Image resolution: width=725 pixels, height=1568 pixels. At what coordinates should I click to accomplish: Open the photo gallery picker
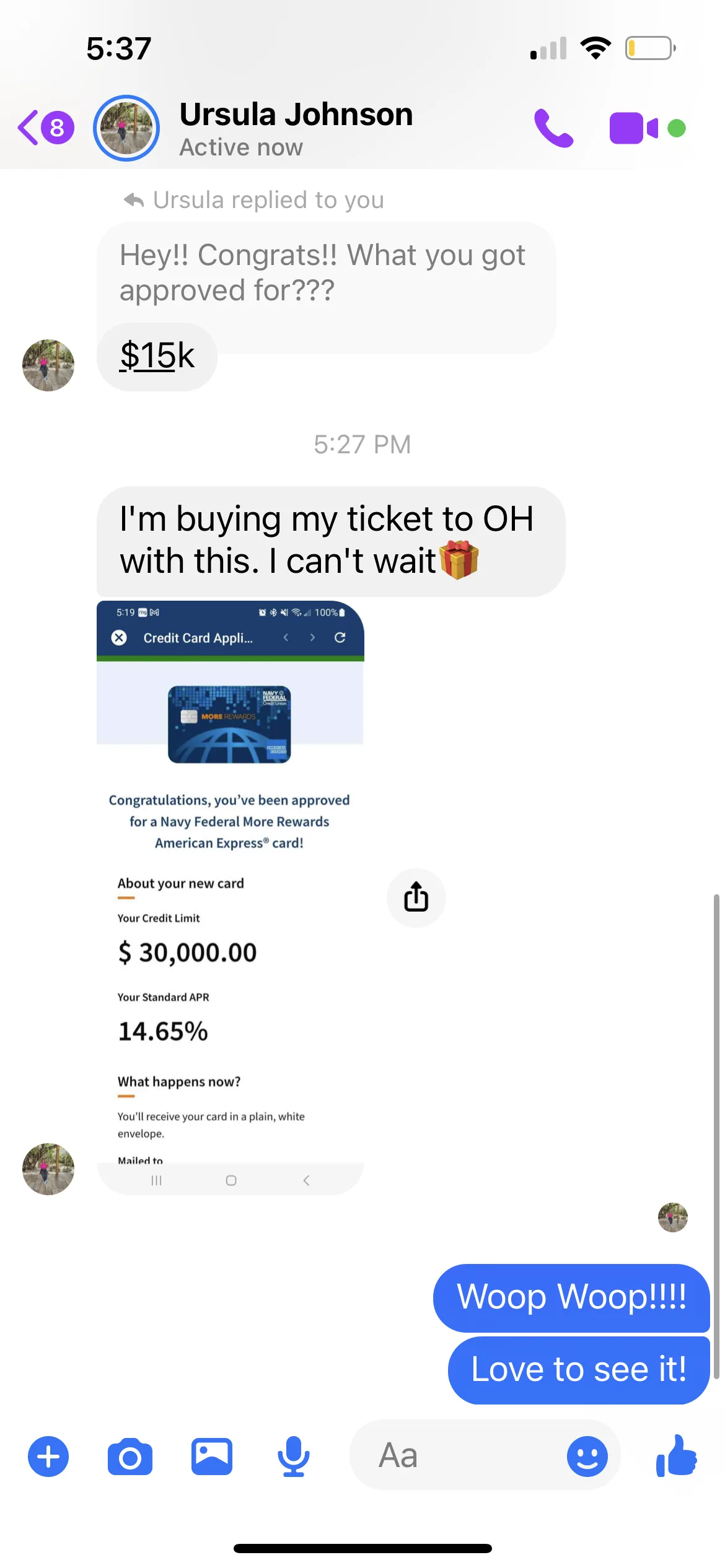click(x=211, y=1456)
